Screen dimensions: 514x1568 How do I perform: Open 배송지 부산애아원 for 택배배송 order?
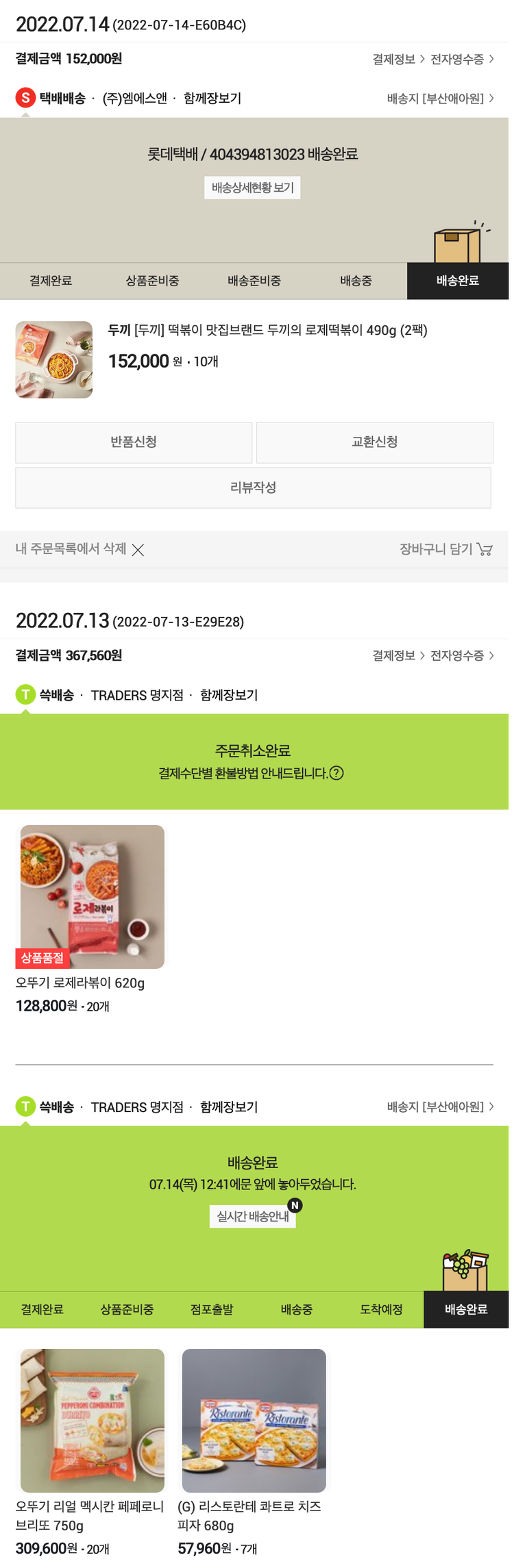(440, 99)
